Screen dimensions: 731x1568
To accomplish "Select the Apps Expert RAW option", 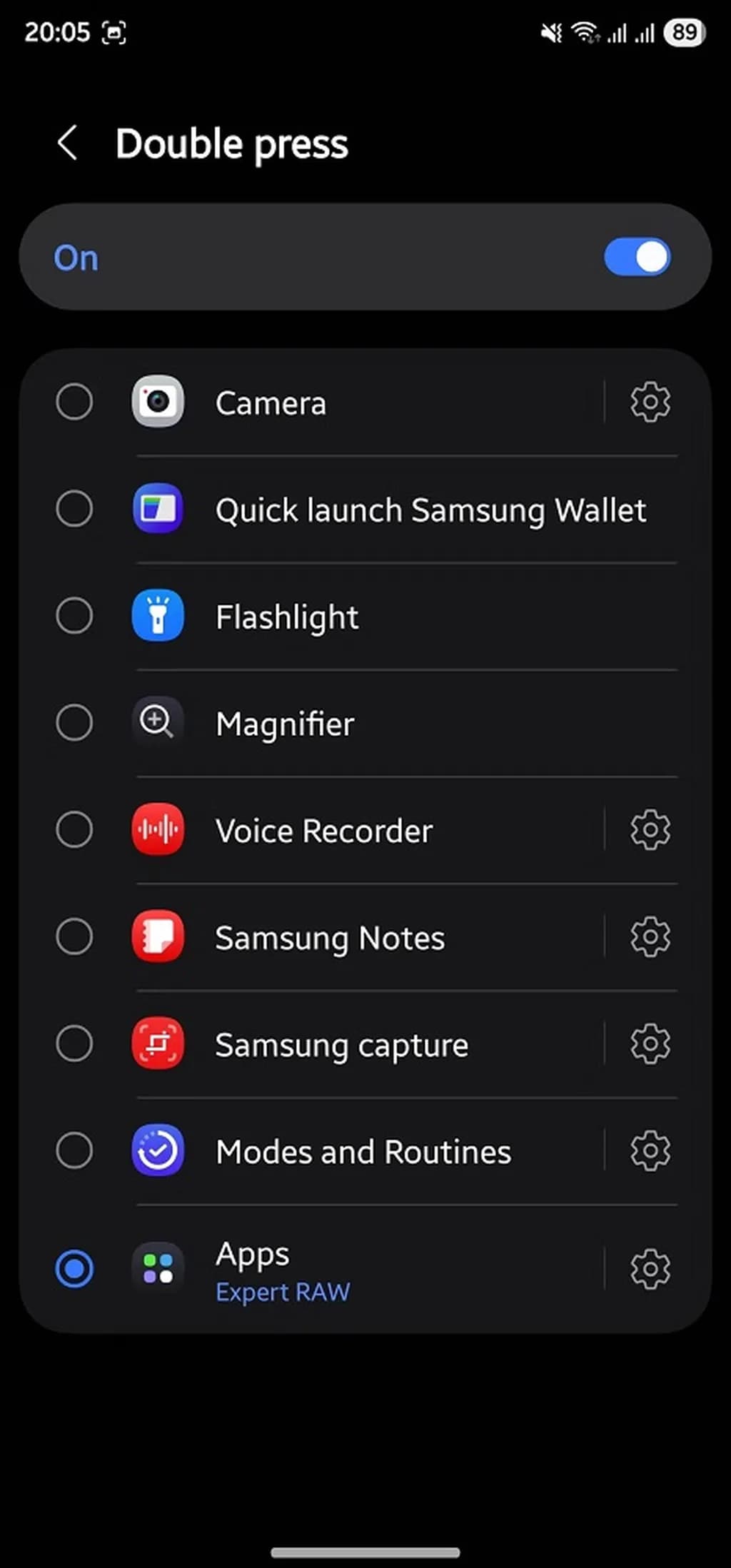I will [74, 1269].
